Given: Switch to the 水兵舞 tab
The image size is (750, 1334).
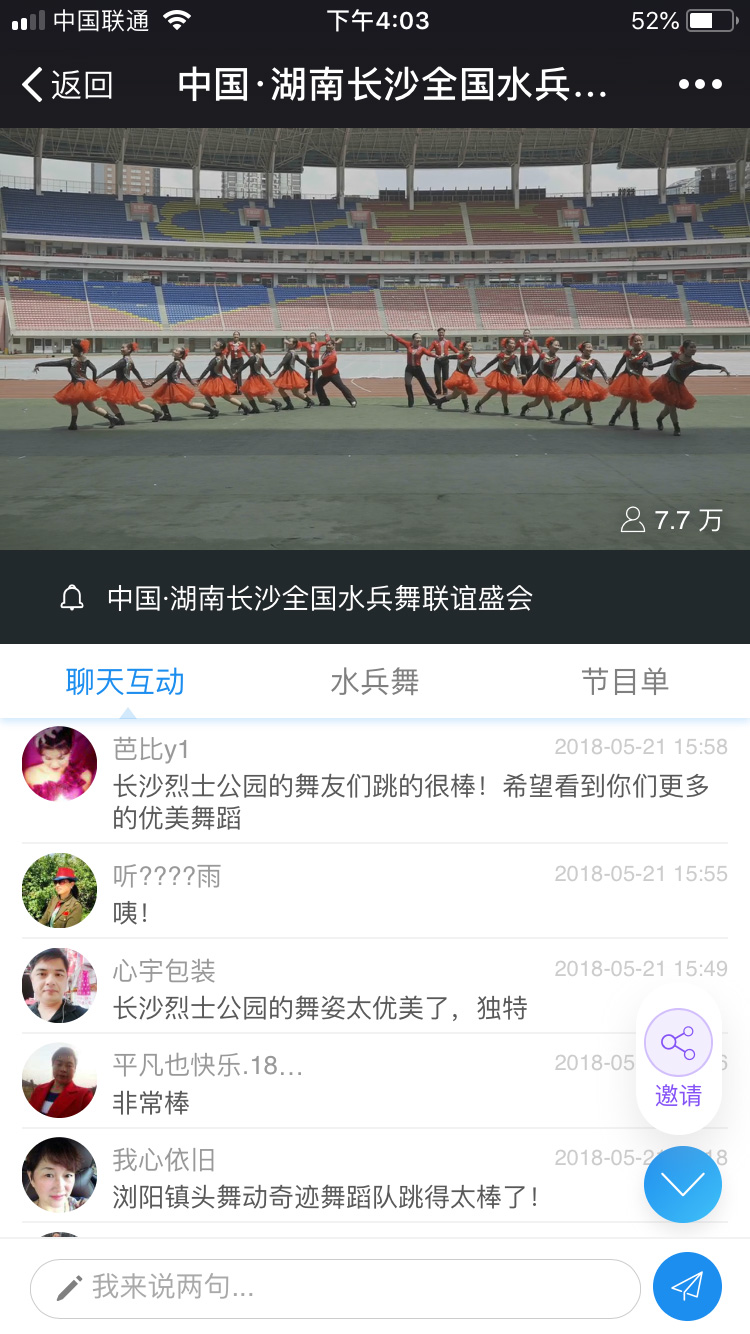Looking at the screenshot, I should (374, 681).
